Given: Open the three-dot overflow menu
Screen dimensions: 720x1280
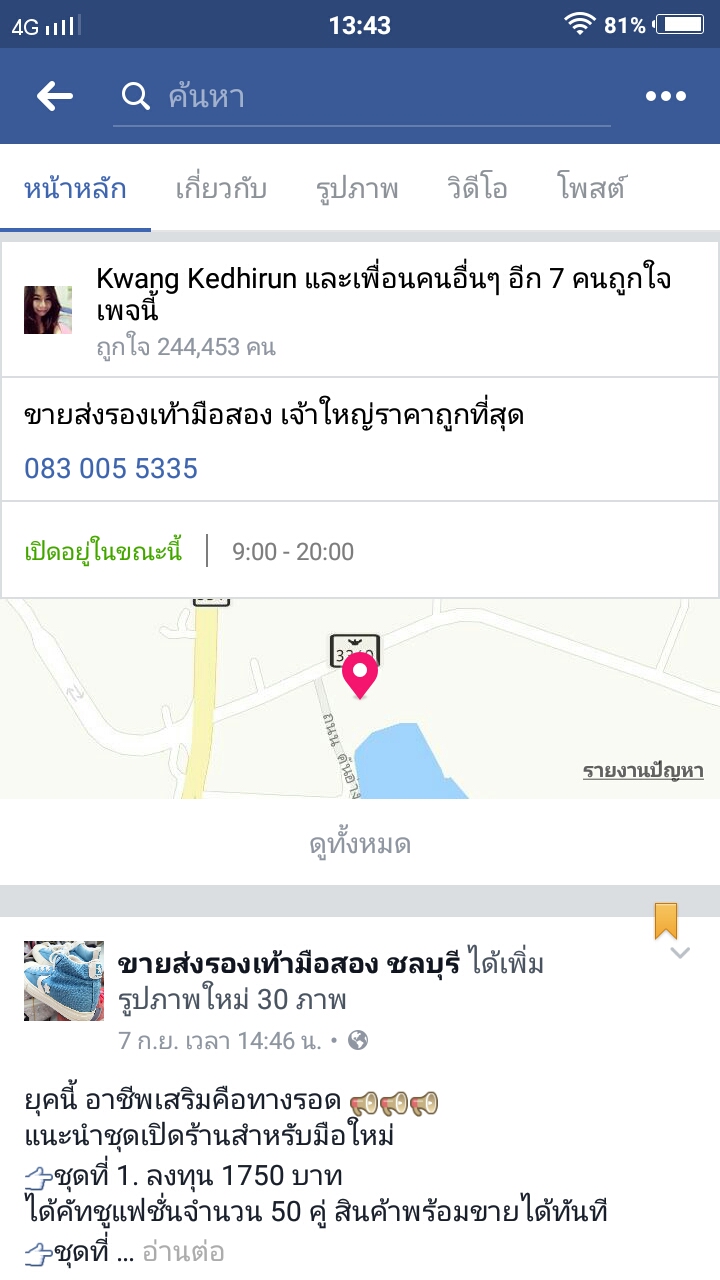Looking at the screenshot, I should click(x=665, y=96).
